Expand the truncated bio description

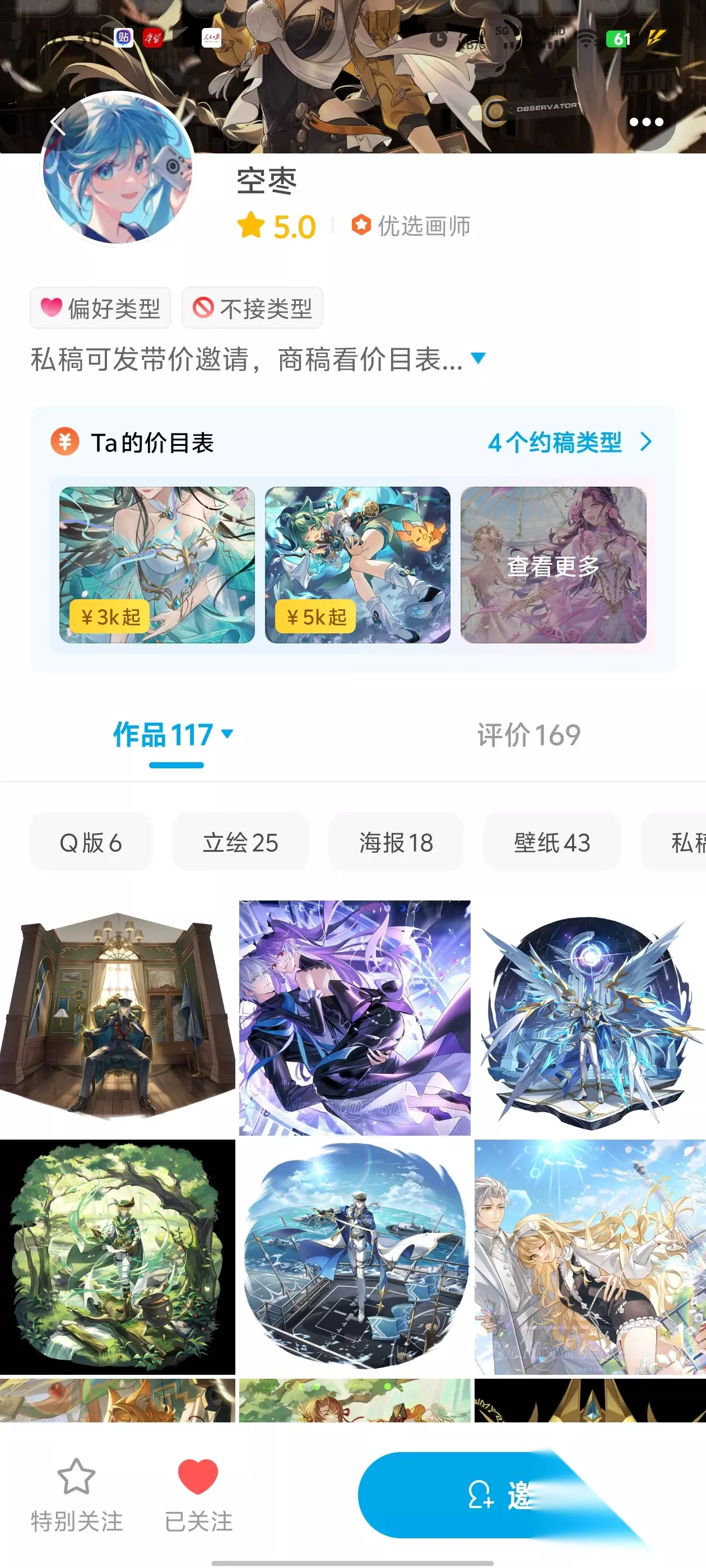click(479, 358)
